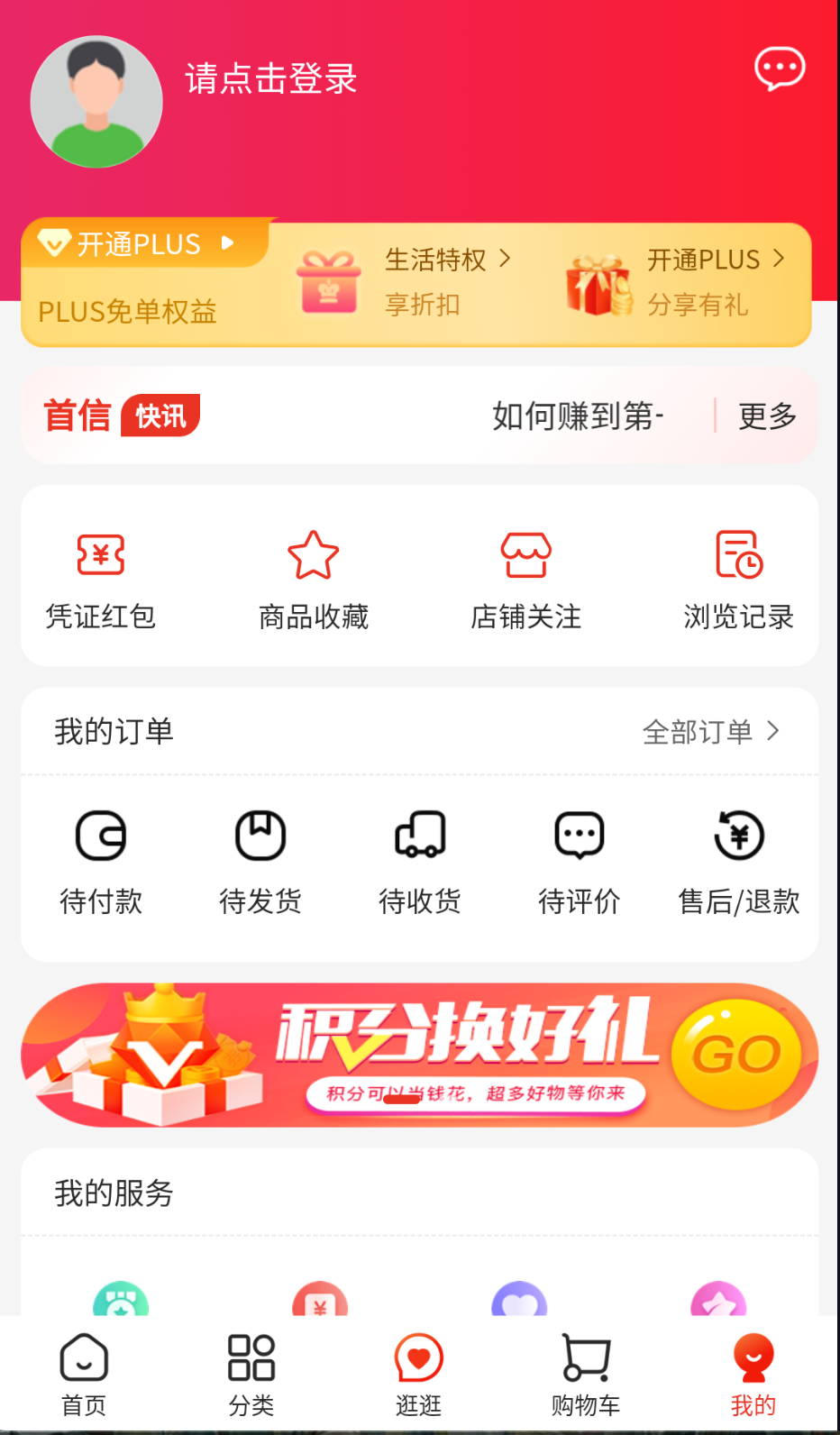The image size is (840, 1435).
Task: Expand 生活特权 privileges details
Action: coord(449,260)
